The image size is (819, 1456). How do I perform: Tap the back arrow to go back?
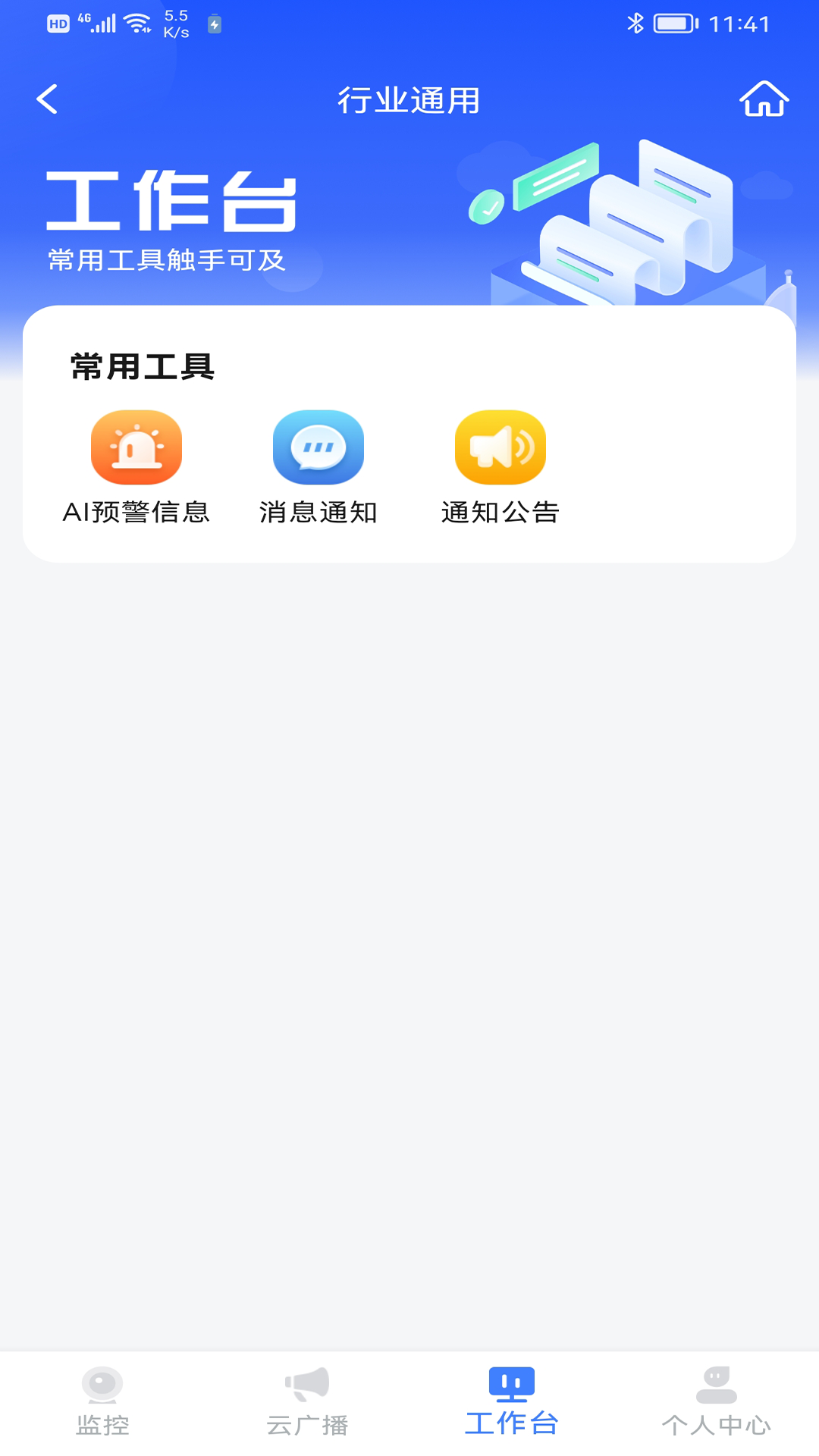coord(48,99)
